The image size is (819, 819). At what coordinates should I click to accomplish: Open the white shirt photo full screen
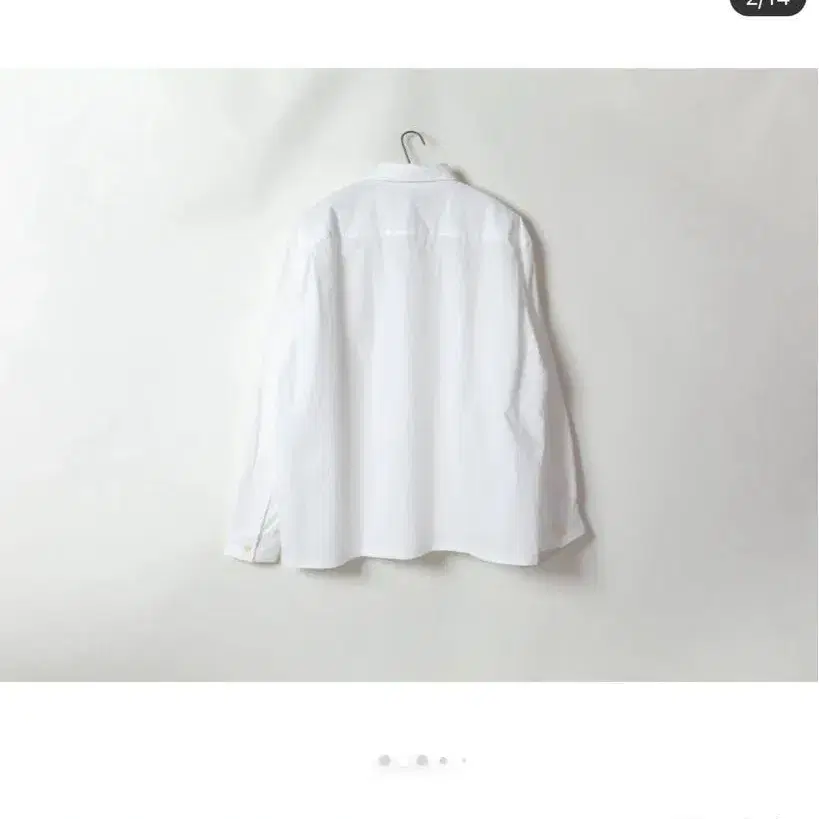click(409, 375)
